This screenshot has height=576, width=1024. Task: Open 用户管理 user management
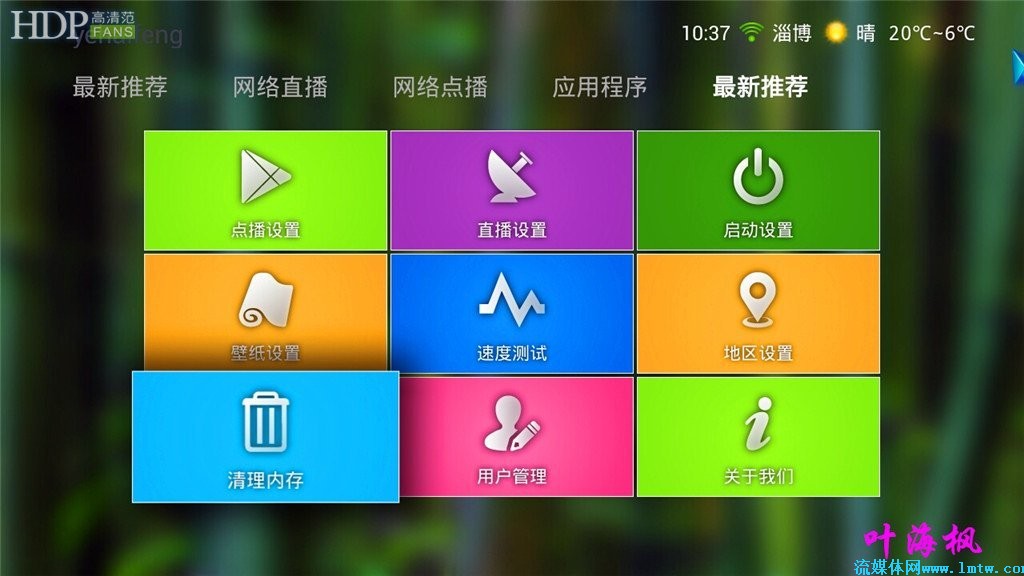511,436
